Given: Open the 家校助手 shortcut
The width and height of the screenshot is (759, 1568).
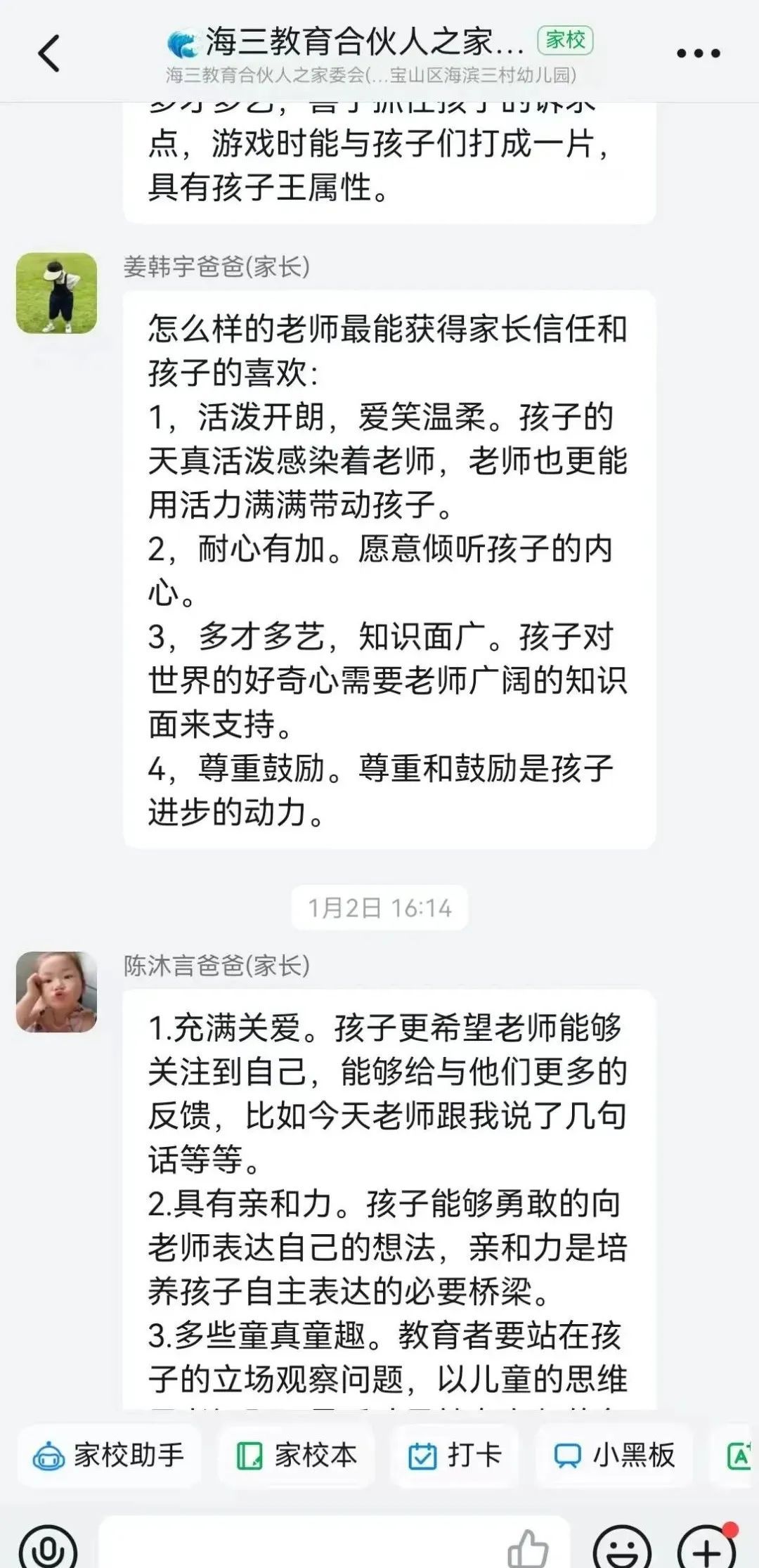Looking at the screenshot, I should pos(109,1455).
